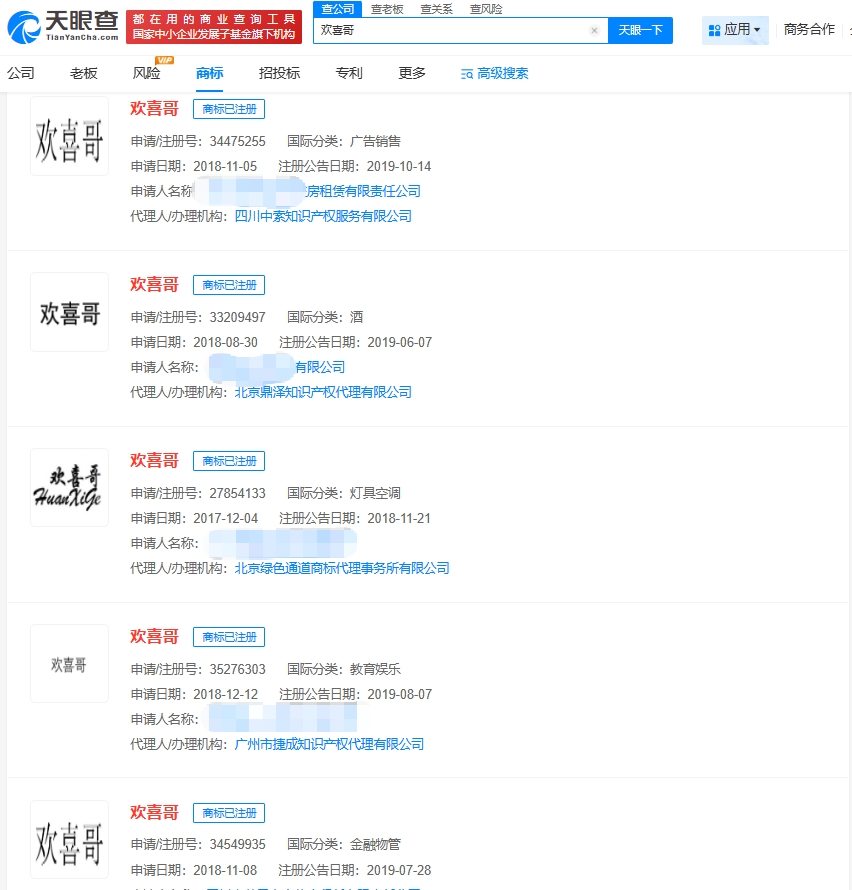Image resolution: width=852 pixels, height=890 pixels.
Task: Tap the 天眼一下 search button
Action: [x=640, y=30]
